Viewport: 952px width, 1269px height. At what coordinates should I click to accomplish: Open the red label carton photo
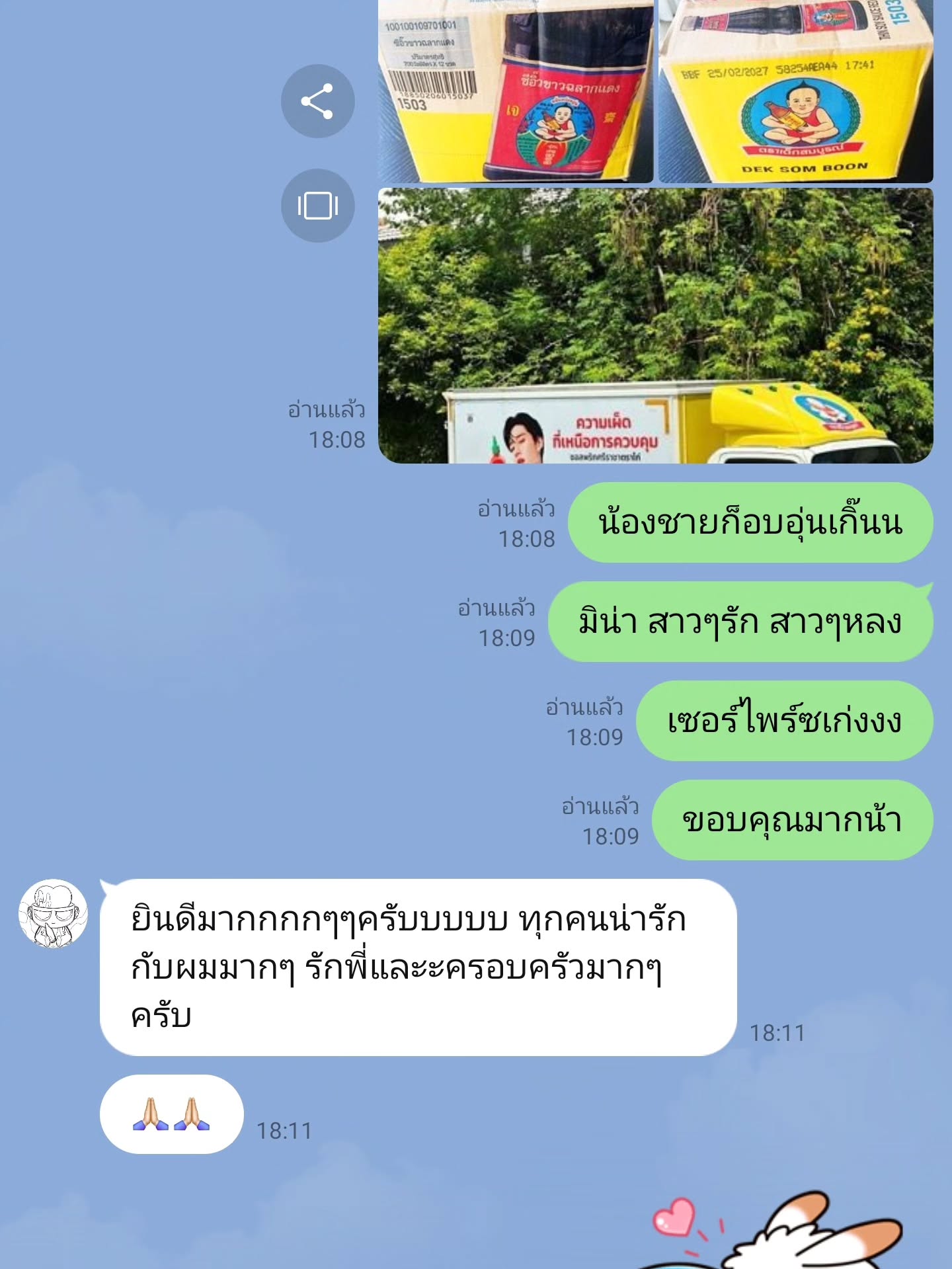[x=515, y=93]
